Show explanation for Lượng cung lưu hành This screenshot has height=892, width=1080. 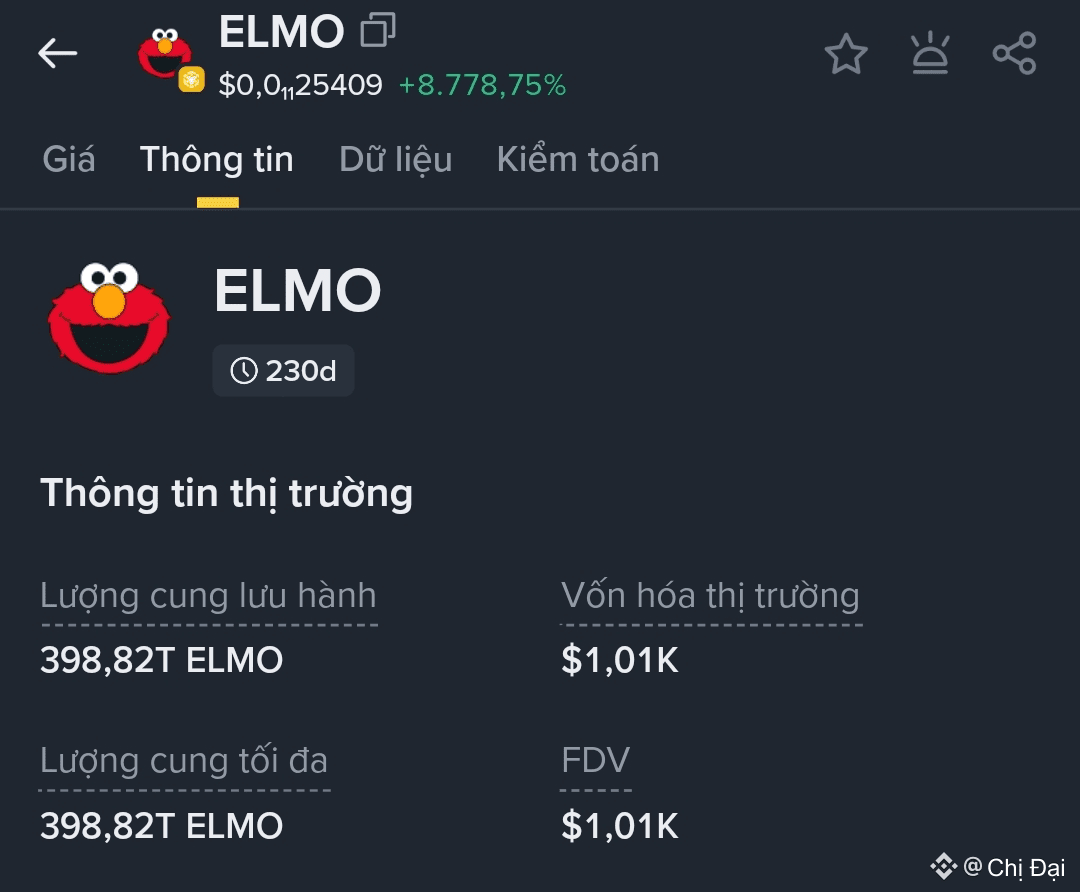pos(208,596)
